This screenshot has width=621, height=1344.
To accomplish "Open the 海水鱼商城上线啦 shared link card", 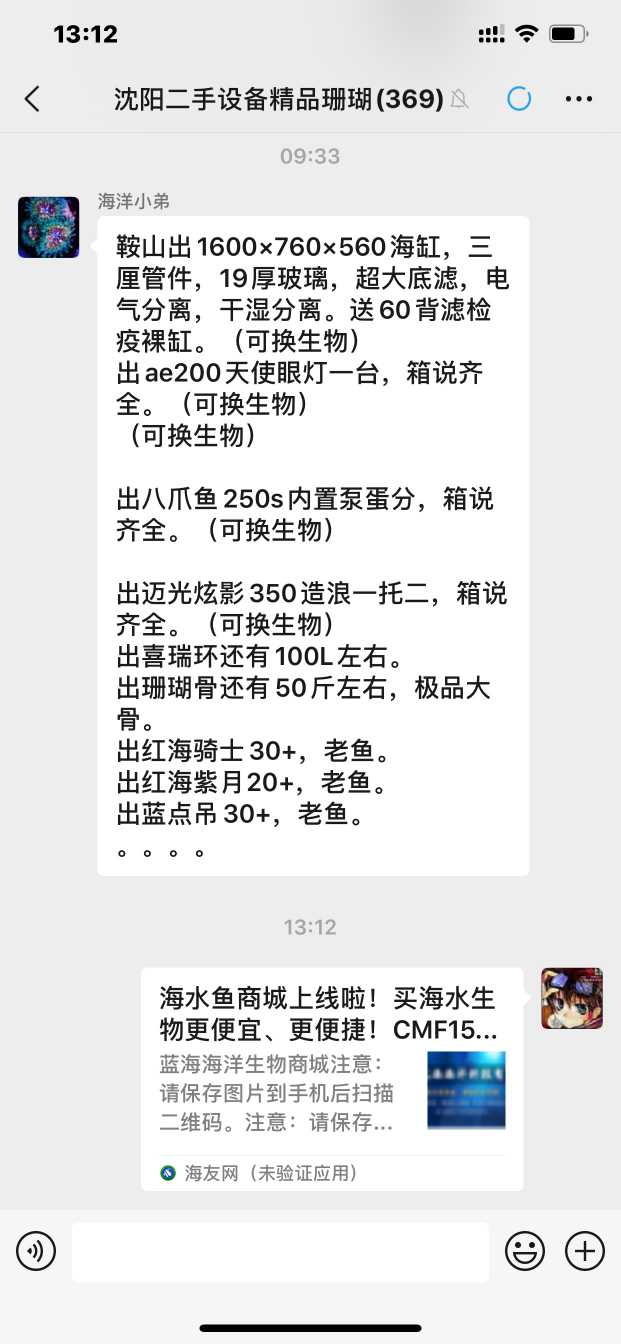I will [332, 1078].
